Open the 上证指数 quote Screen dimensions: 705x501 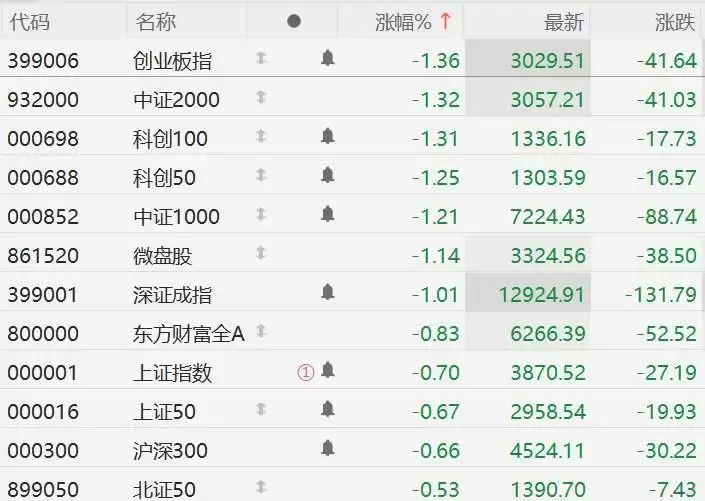[172, 373]
